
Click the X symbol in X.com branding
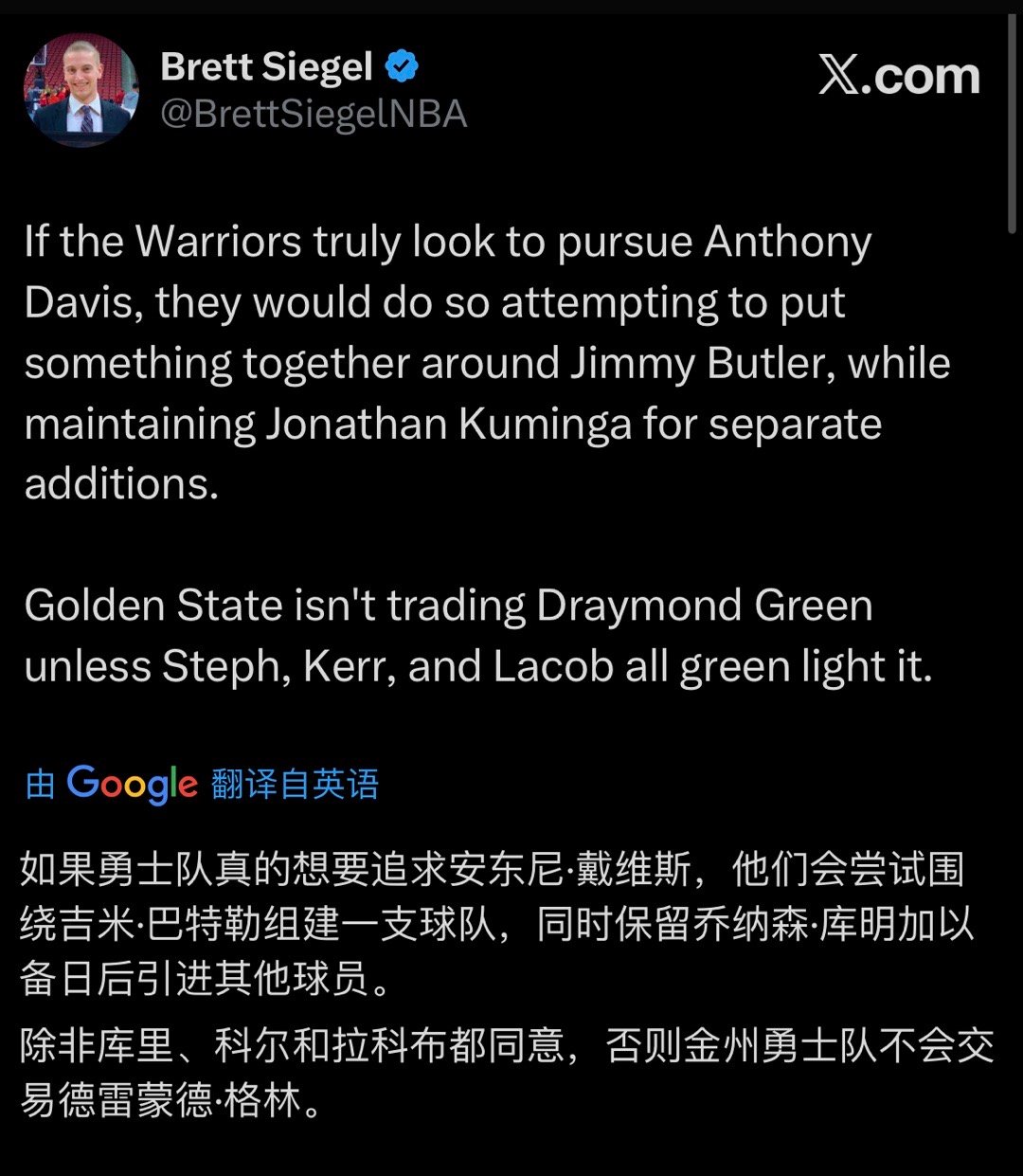coord(837,76)
